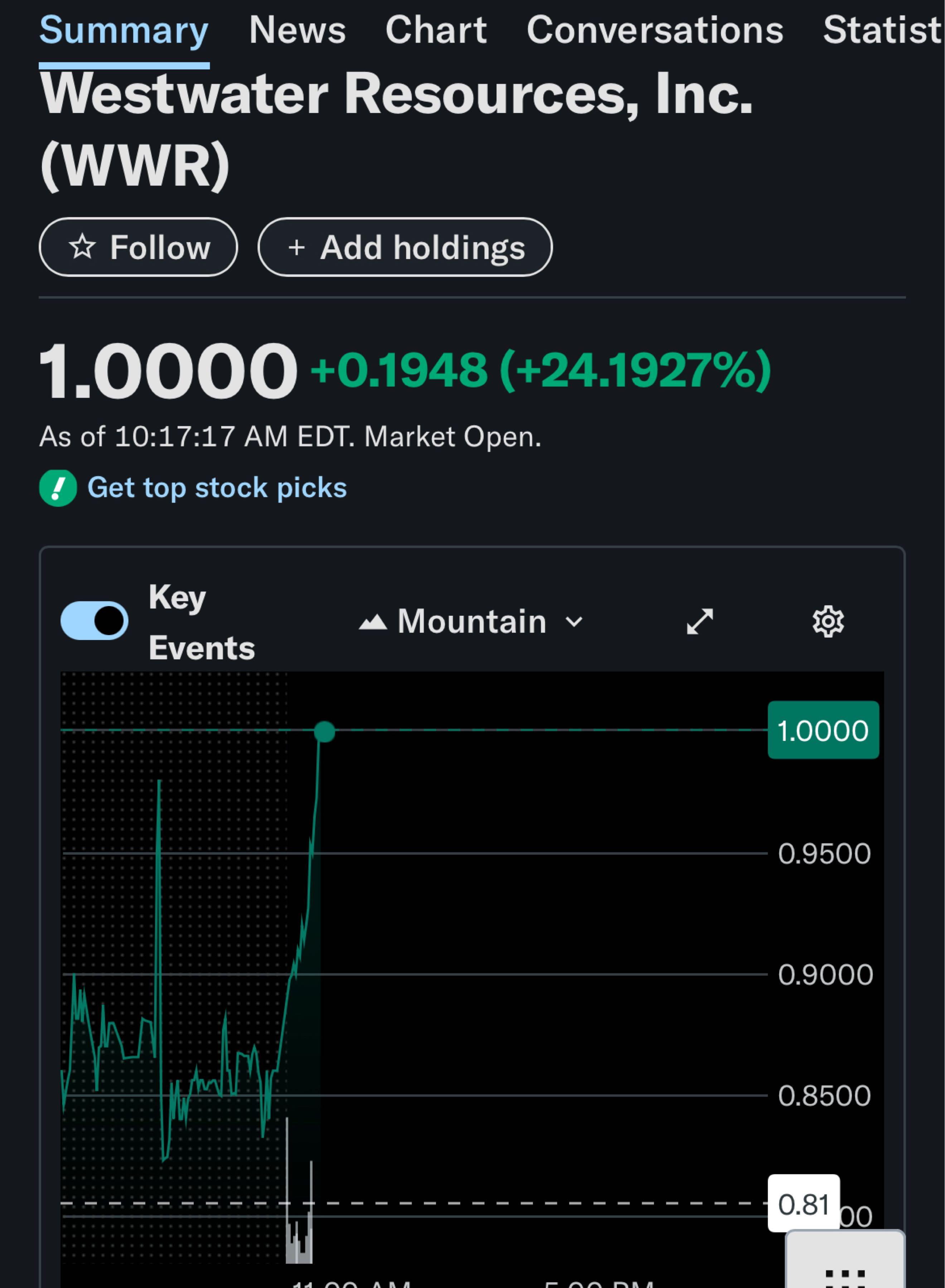The width and height of the screenshot is (945, 1288).
Task: Follow Westwater Resources stock
Action: click(139, 247)
